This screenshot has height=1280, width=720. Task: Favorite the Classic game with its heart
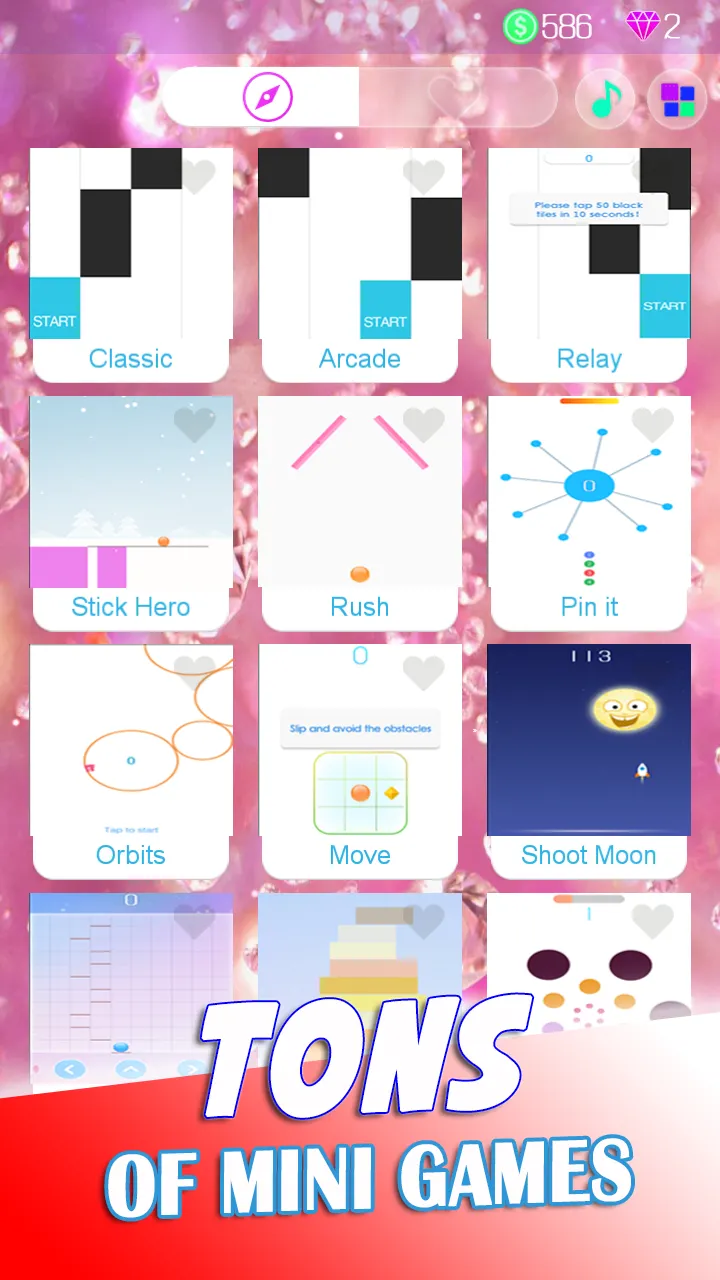tap(197, 177)
